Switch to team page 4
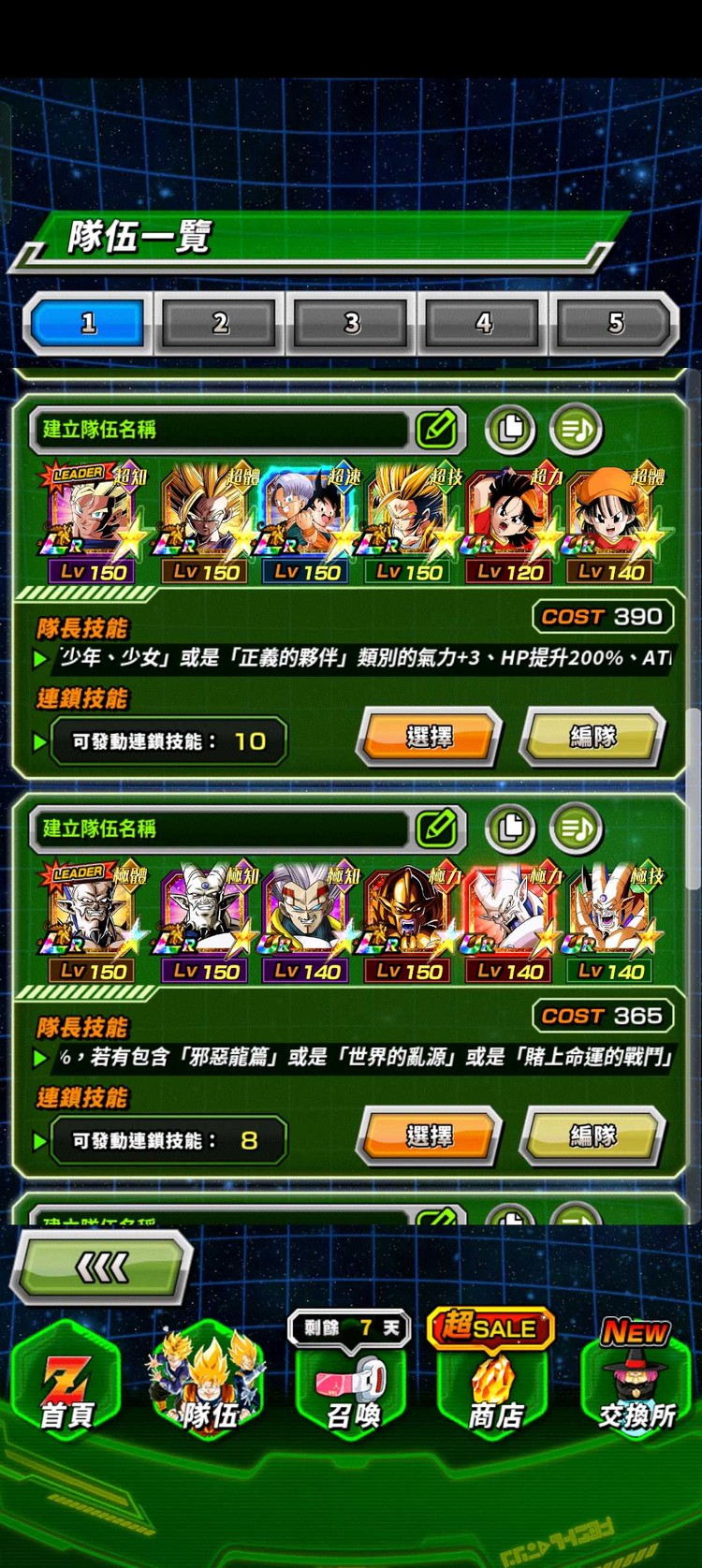 484,324
